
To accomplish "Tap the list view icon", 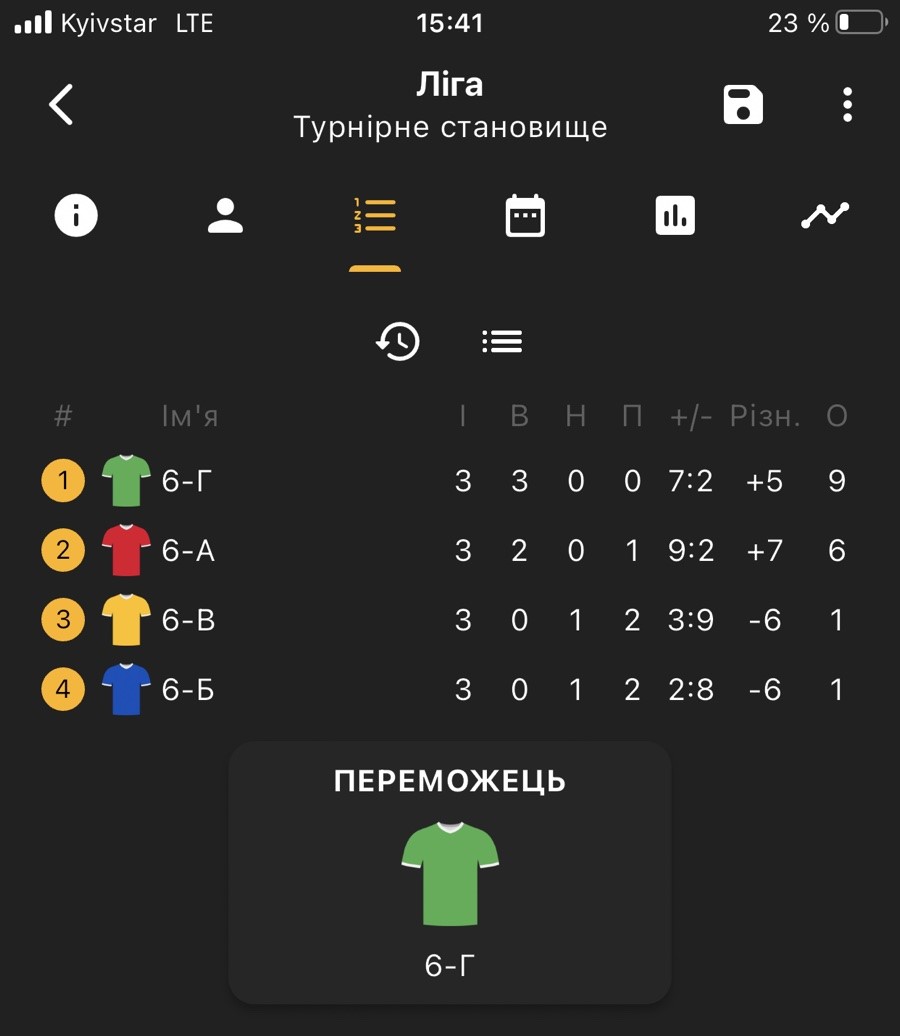I will click(x=502, y=342).
